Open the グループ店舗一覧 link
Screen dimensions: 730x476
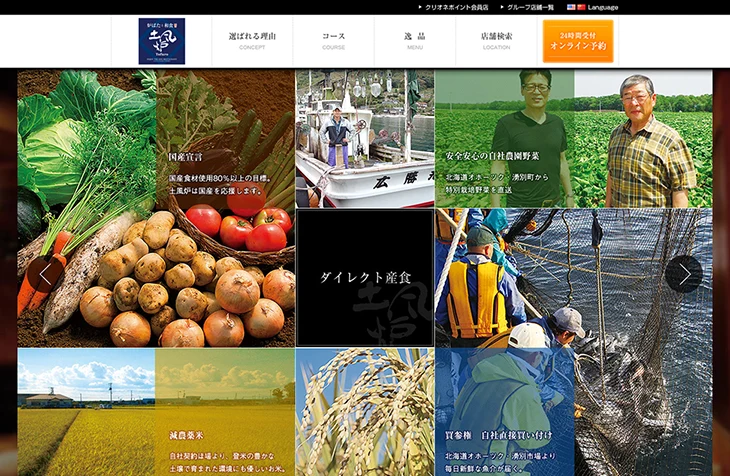[x=530, y=7]
